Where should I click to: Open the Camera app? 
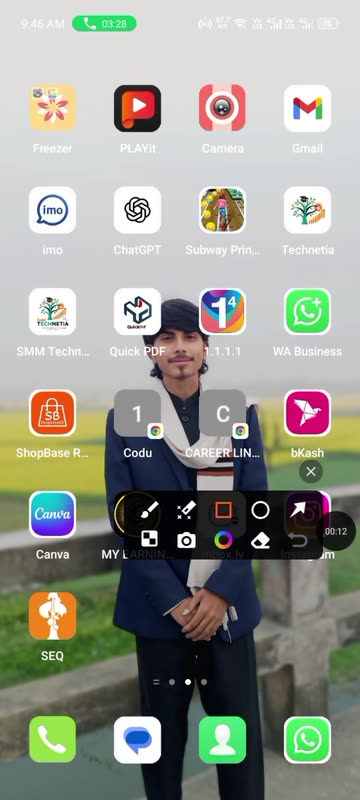[222, 108]
